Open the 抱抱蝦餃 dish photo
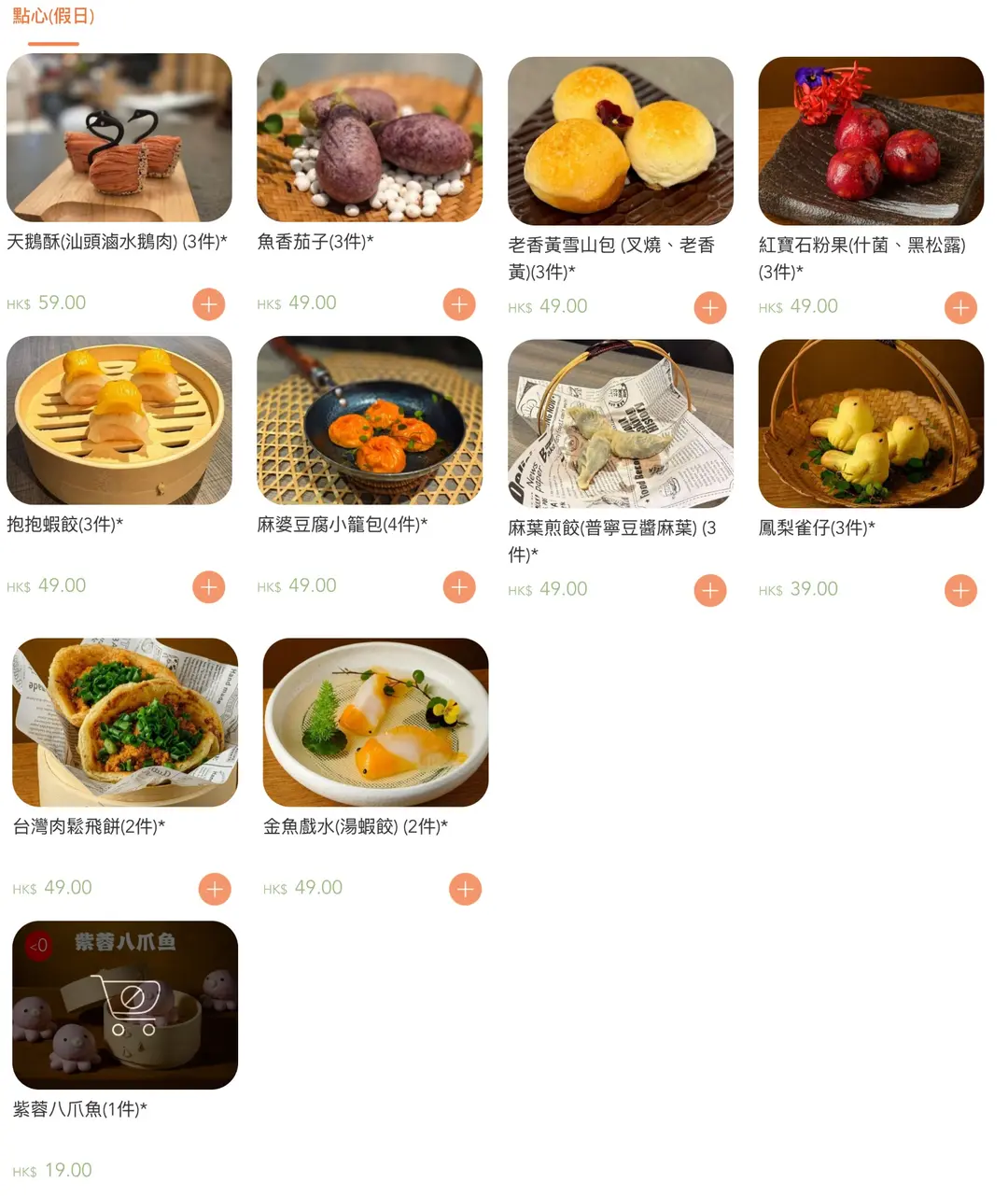 [119, 420]
